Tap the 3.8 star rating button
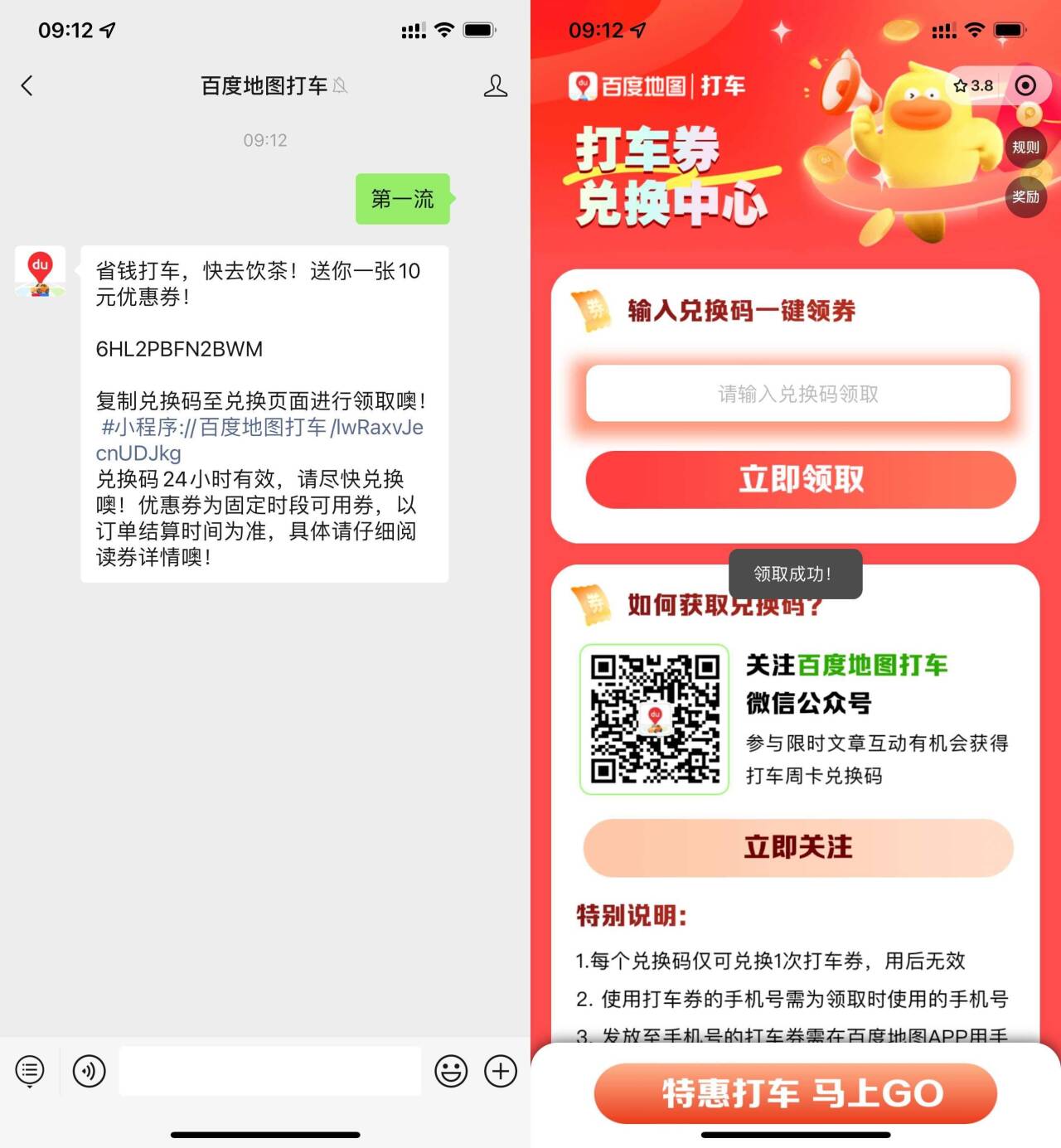The image size is (1061, 1148). (974, 85)
